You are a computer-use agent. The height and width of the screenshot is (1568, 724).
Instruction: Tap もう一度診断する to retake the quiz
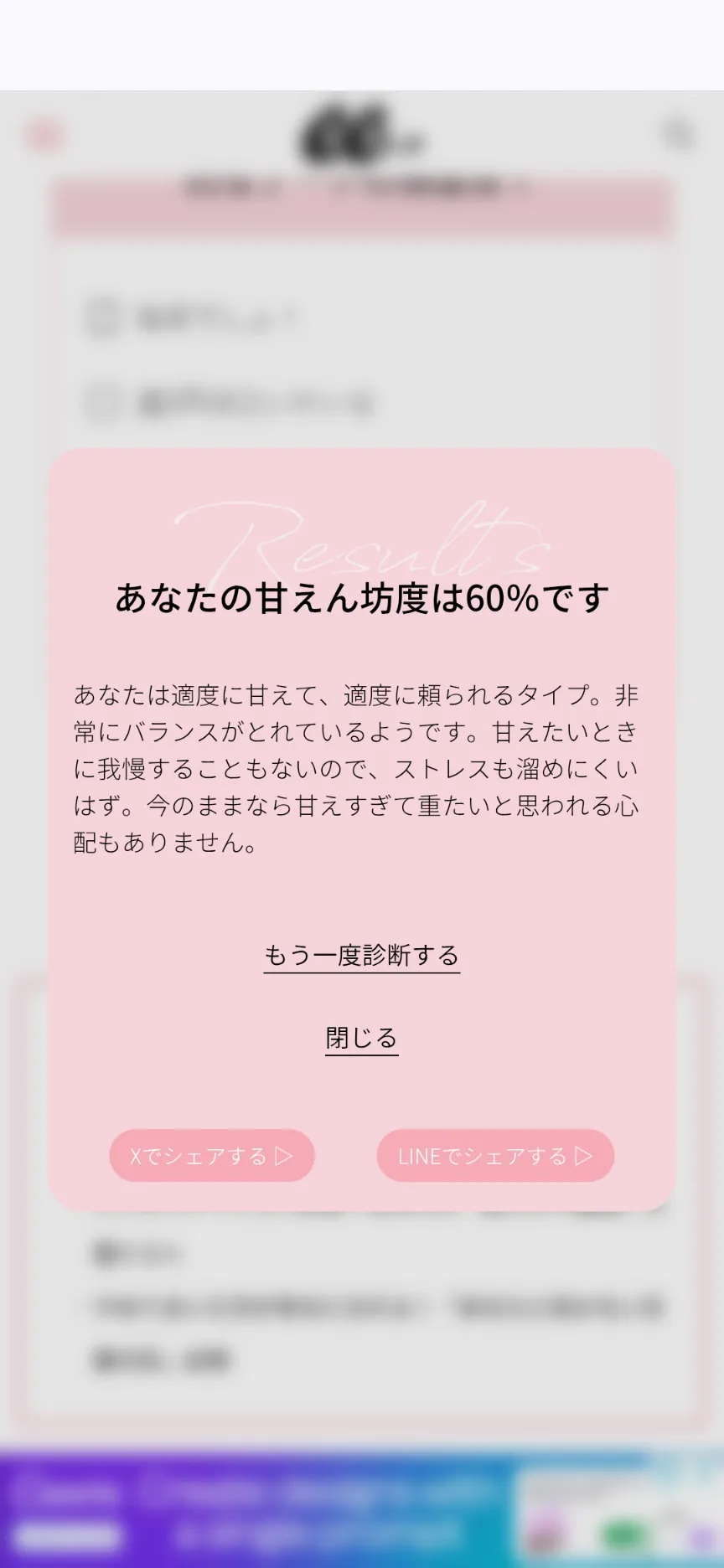(x=362, y=955)
